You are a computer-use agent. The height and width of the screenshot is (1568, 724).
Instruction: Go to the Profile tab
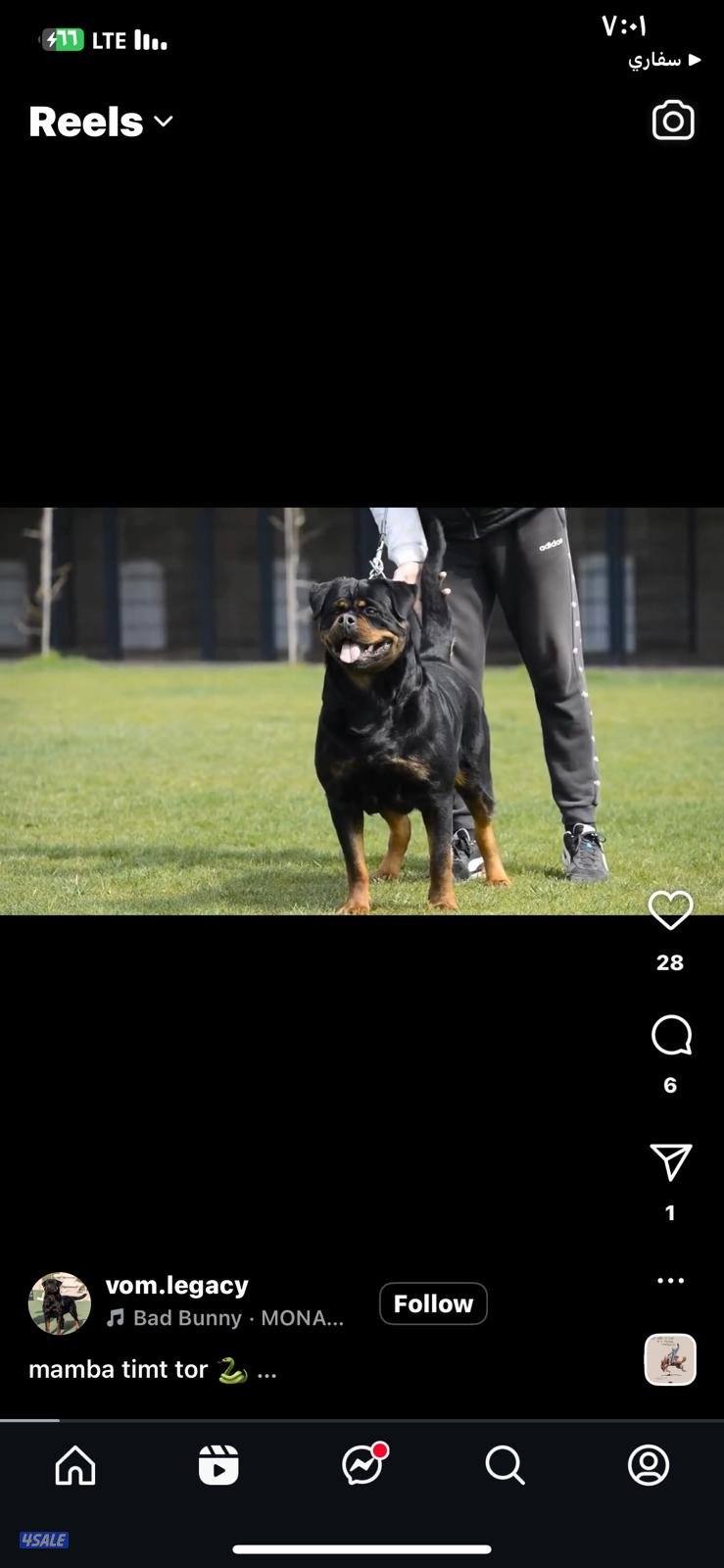(x=649, y=1466)
